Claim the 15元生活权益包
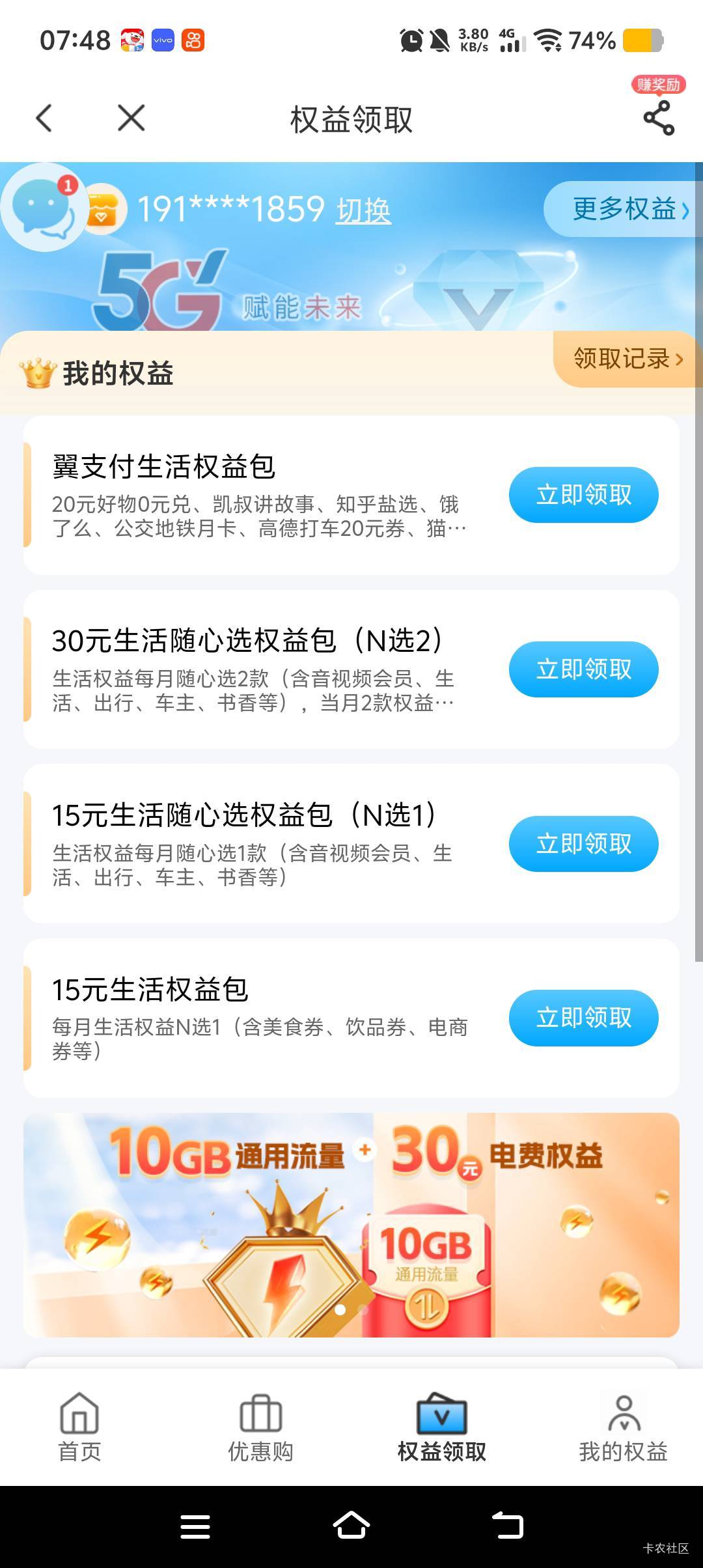 583,1018
